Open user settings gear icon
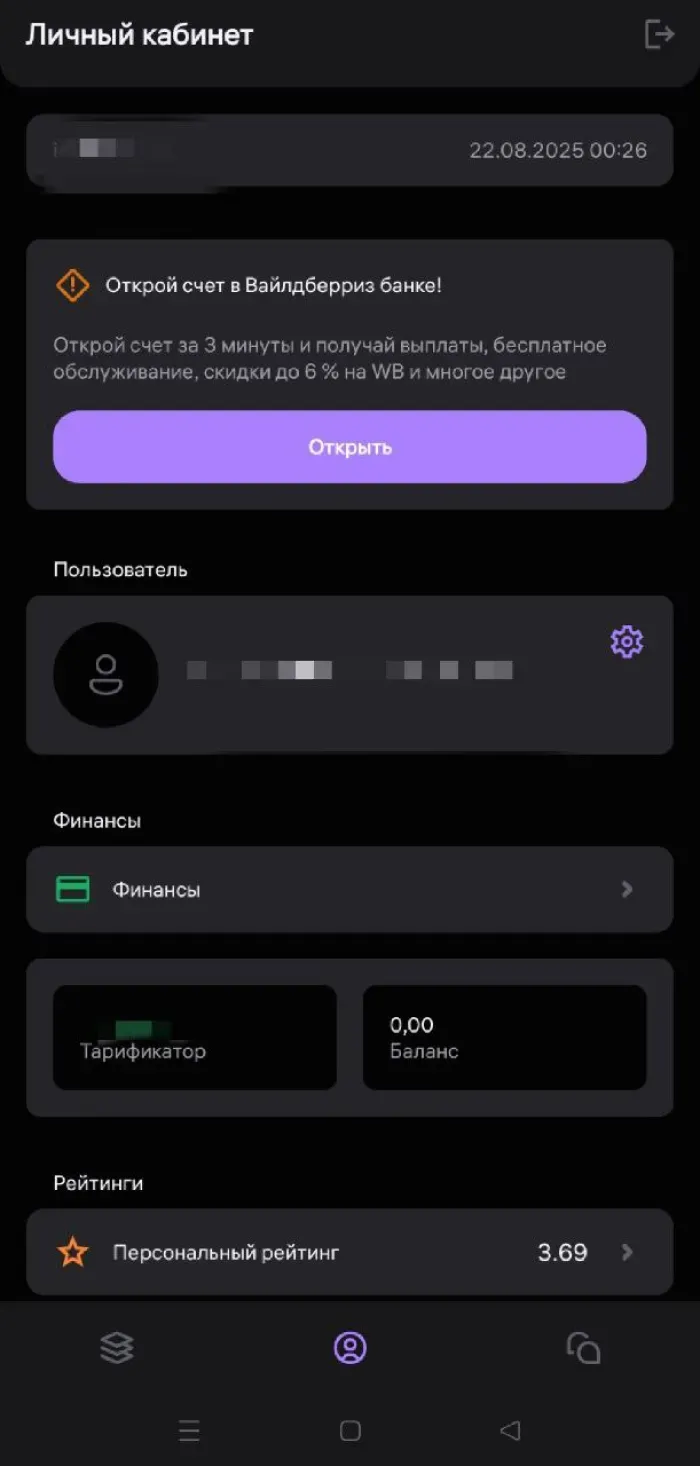Viewport: 700px width, 1466px height. tap(627, 642)
